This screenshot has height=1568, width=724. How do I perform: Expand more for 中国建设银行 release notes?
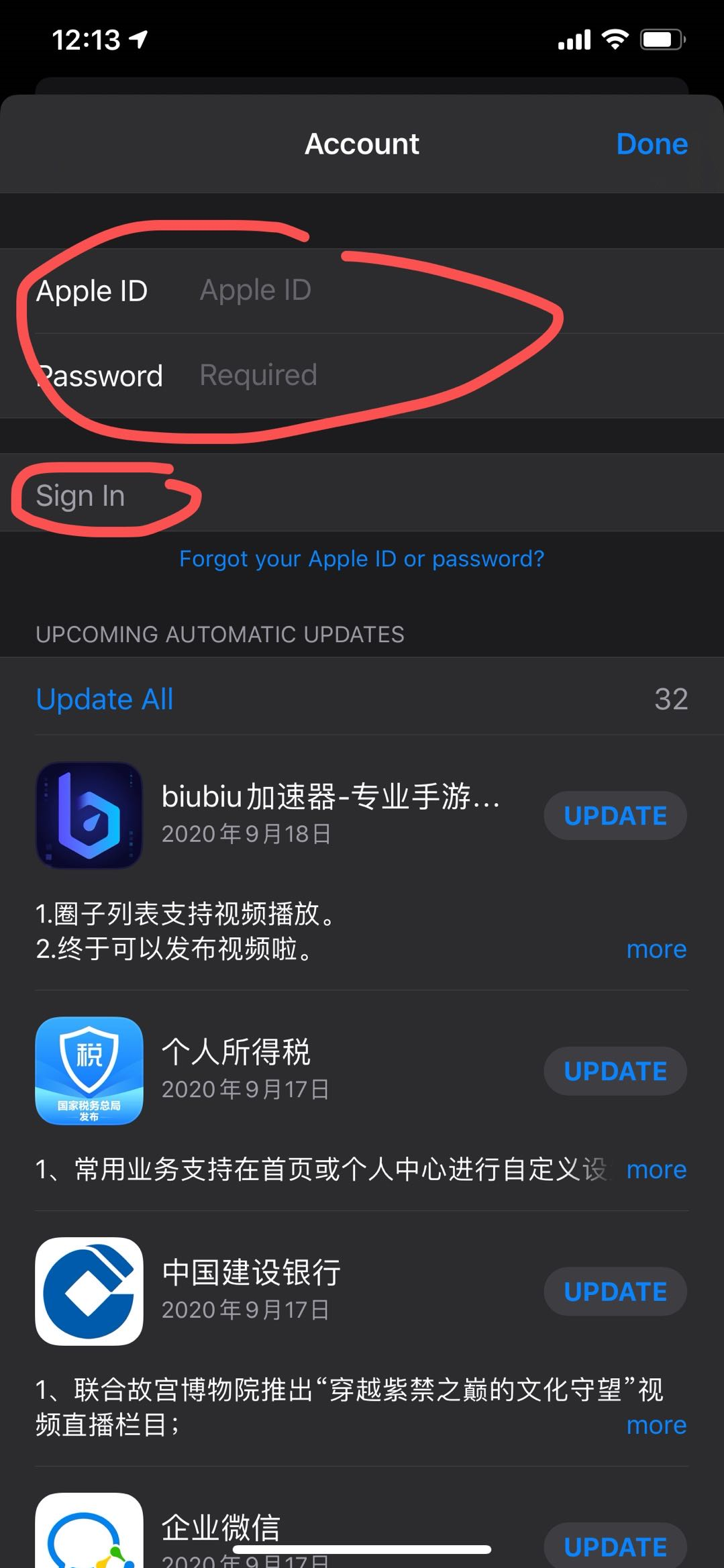pos(656,1424)
